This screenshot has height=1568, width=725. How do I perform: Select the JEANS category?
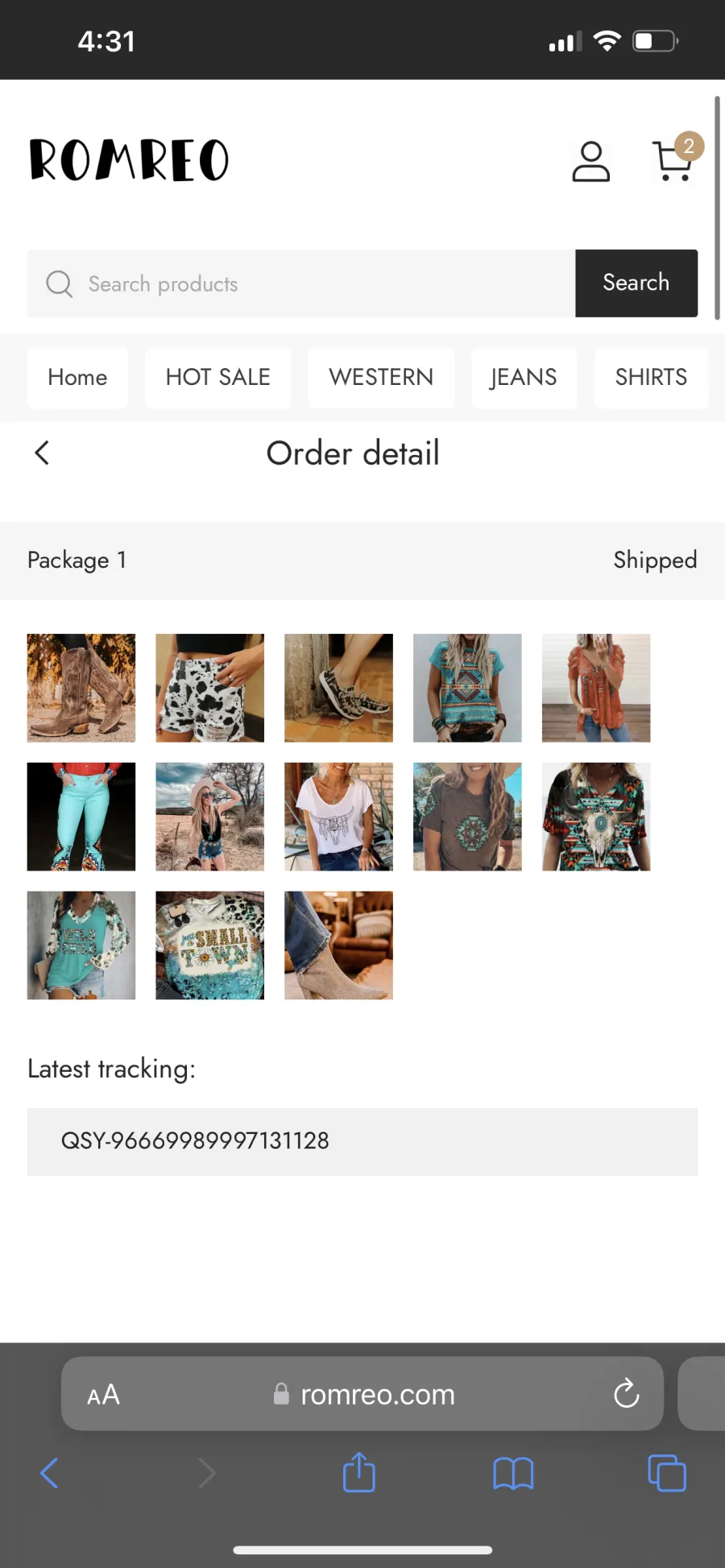pos(524,378)
